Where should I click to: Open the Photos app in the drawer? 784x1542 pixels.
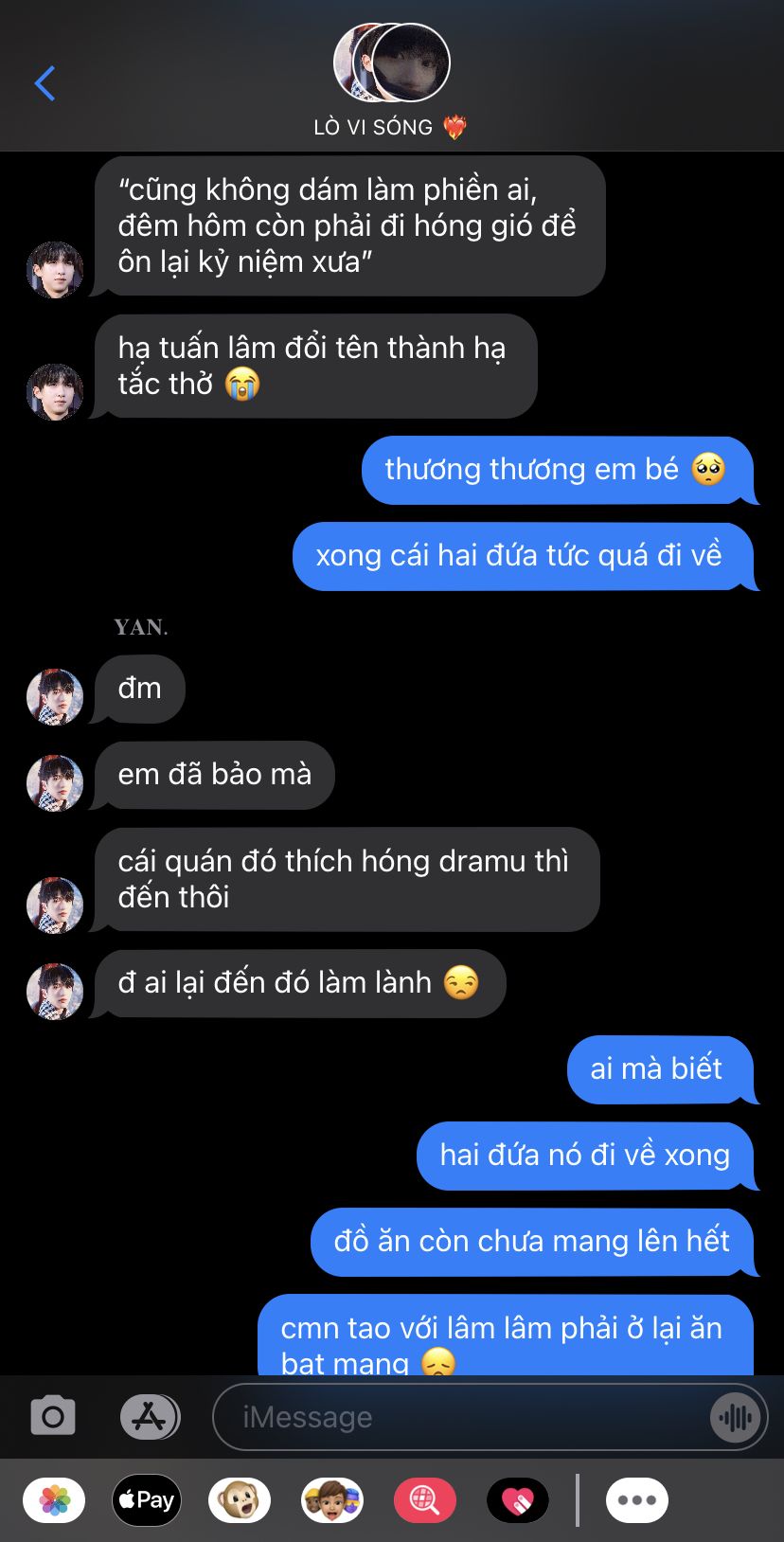click(54, 1500)
